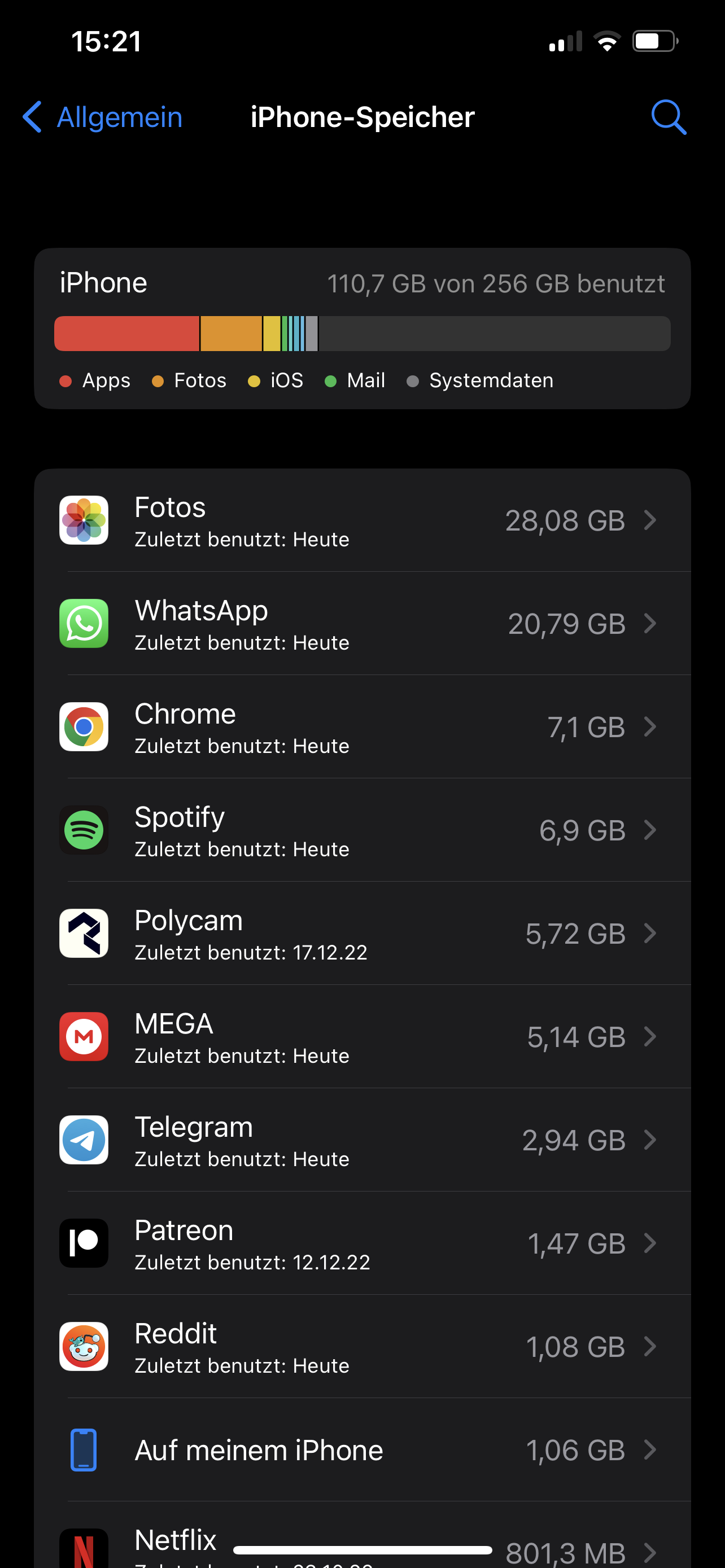The width and height of the screenshot is (725, 1568).
Task: View Telegram storage details
Action: point(362,1140)
